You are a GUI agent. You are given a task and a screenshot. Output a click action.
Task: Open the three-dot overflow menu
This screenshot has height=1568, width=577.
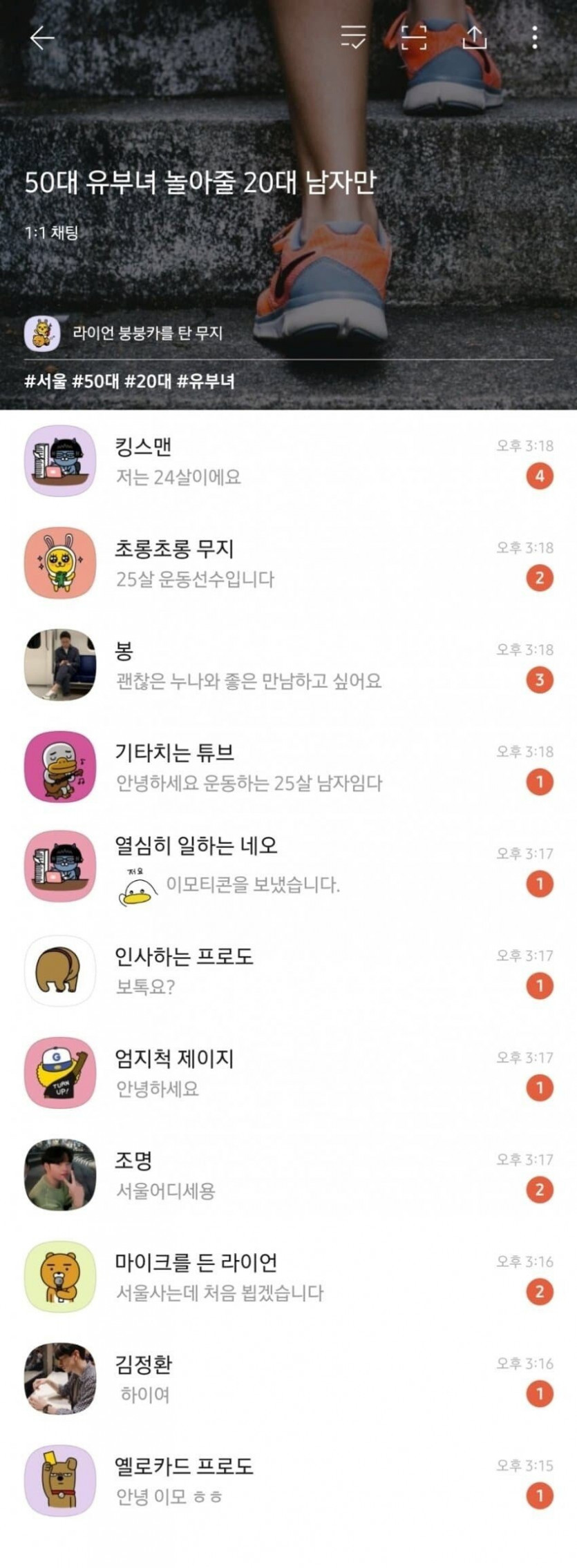(x=535, y=37)
